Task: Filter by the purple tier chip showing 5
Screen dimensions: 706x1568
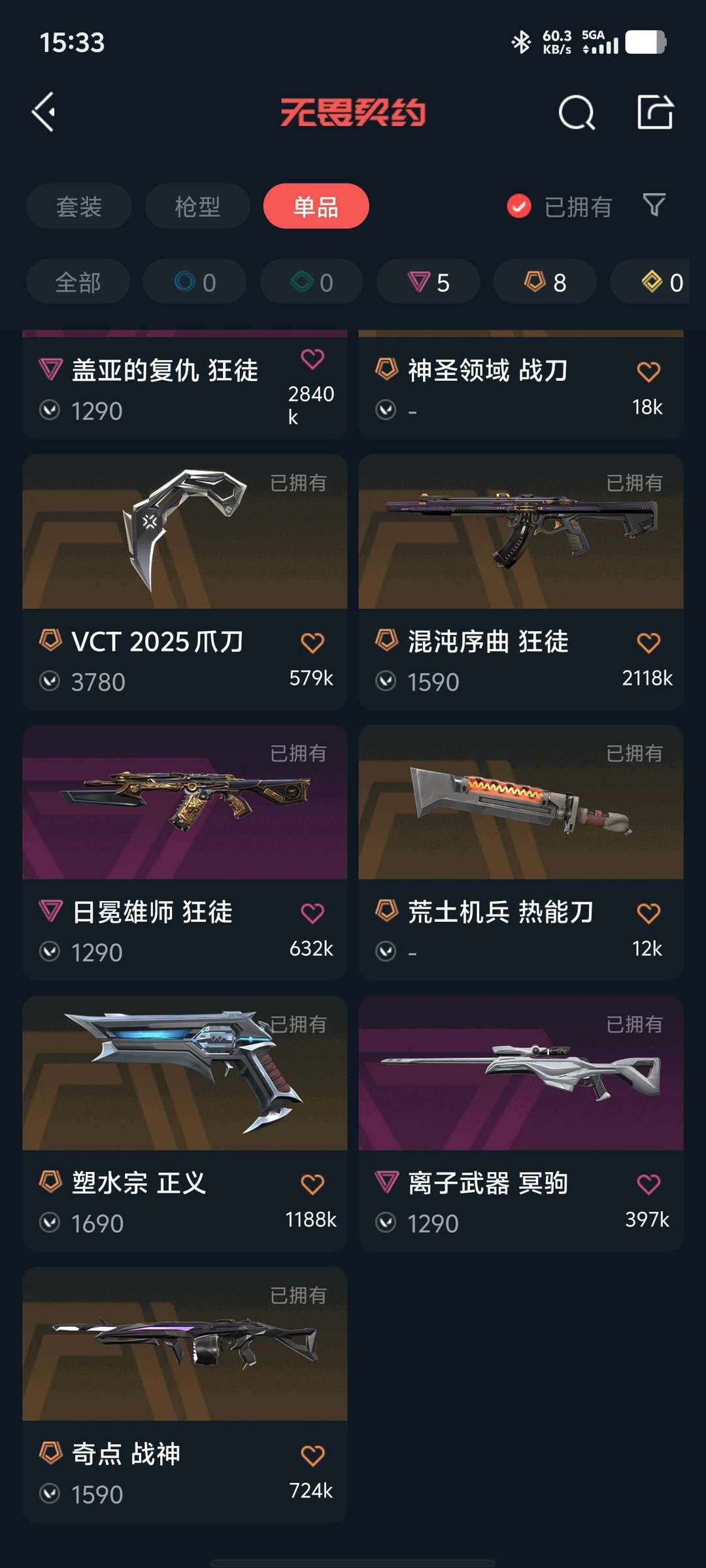Action: click(x=428, y=282)
